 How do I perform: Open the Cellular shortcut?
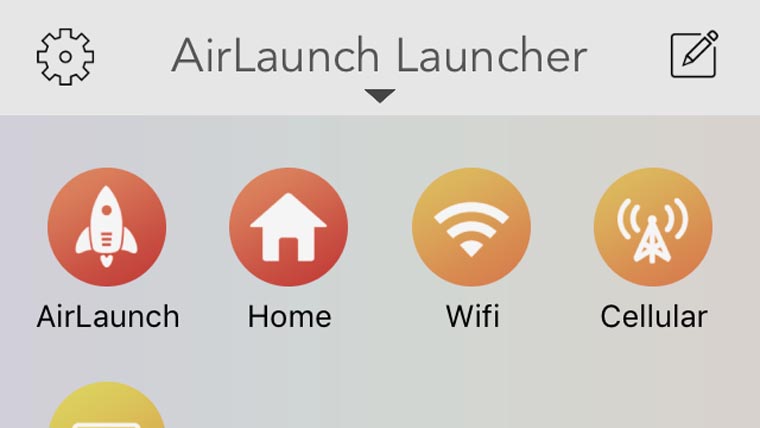(x=652, y=228)
